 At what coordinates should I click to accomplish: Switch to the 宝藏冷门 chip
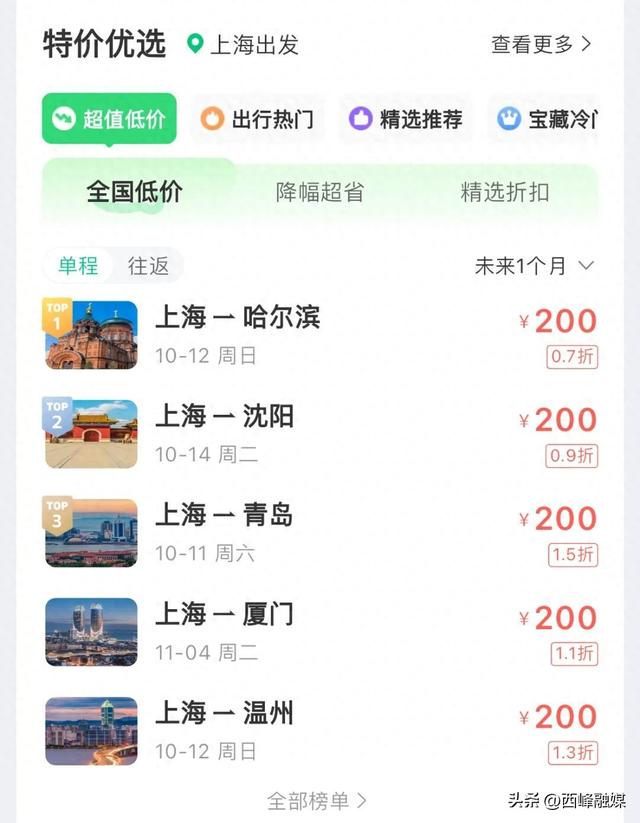(x=548, y=119)
